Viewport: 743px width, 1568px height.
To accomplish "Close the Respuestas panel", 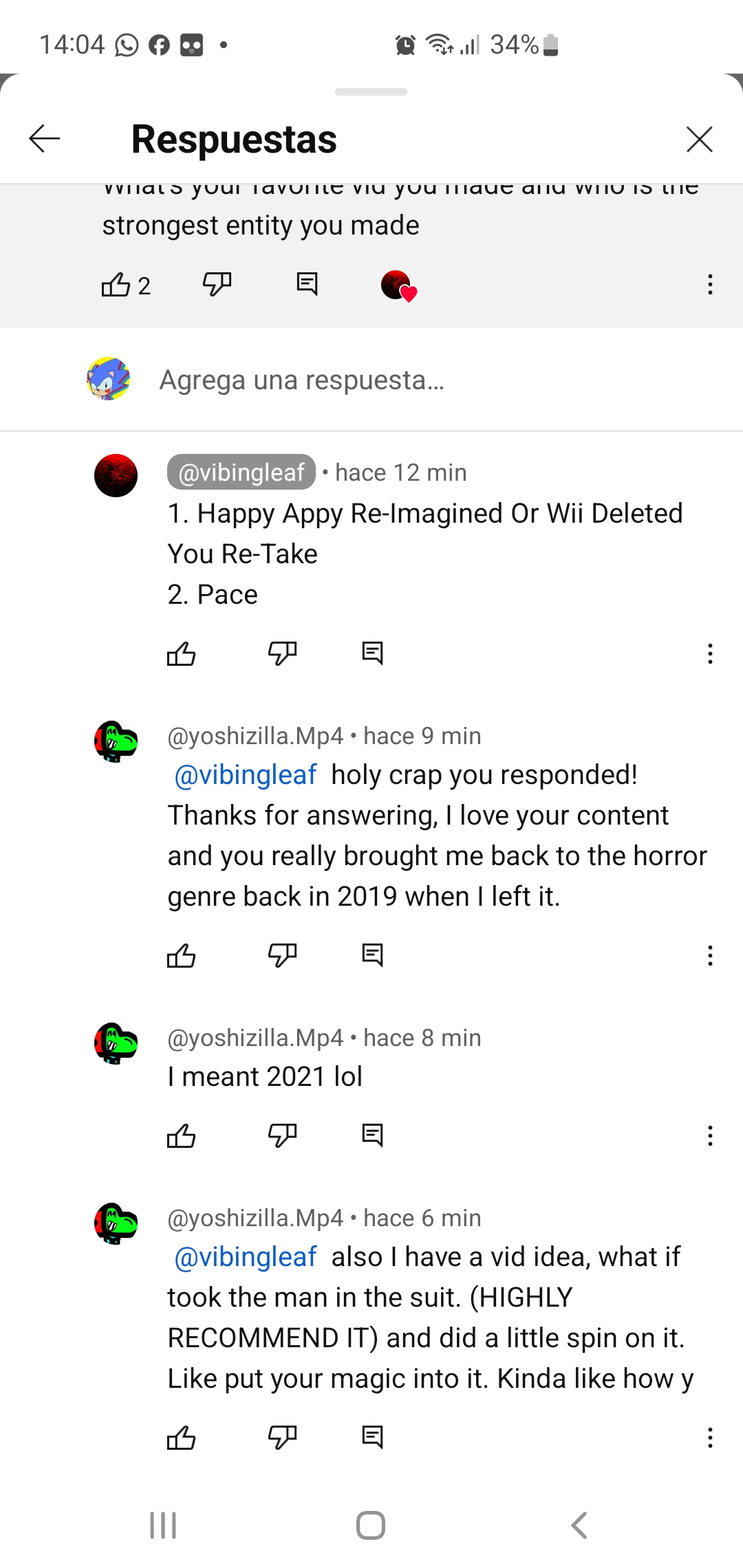I will click(x=699, y=139).
